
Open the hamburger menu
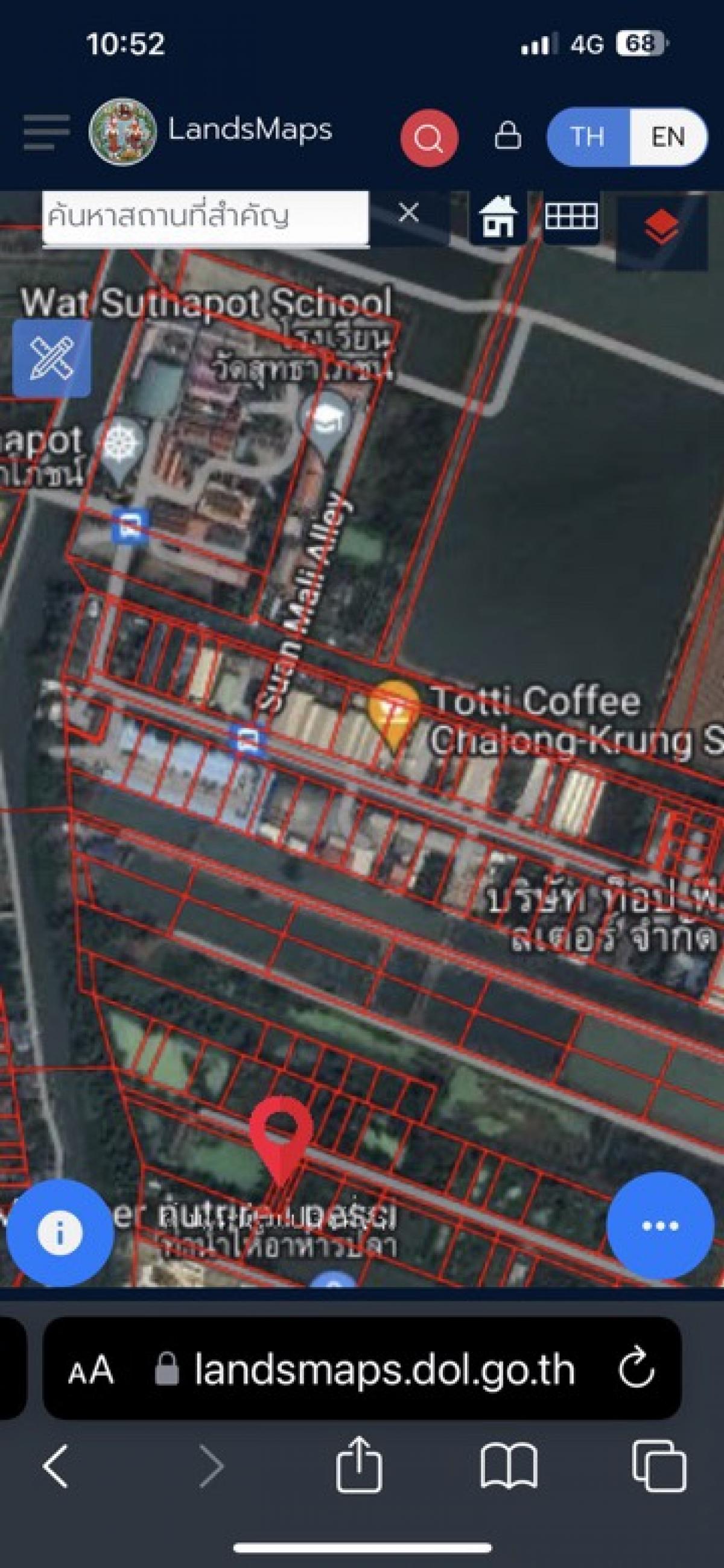46,132
